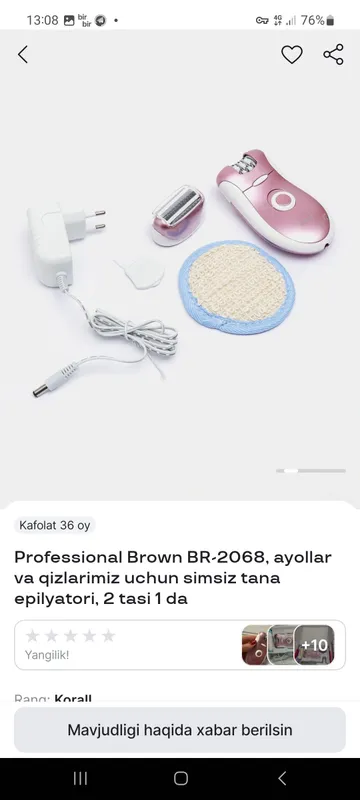Share this product listing
Image resolution: width=360 pixels, height=800 pixels.
pyautogui.click(x=333, y=55)
